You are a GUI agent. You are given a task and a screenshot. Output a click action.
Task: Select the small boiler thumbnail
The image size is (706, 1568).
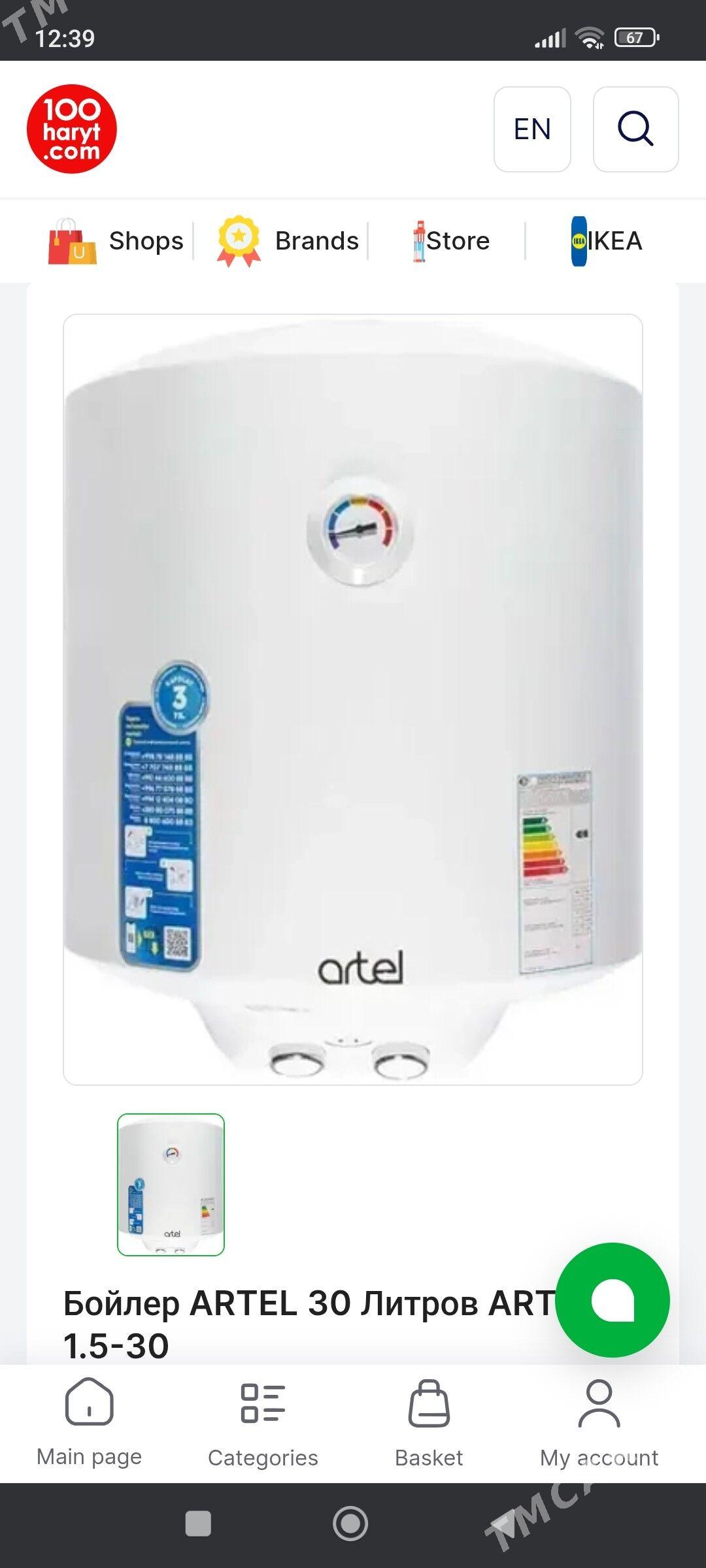(171, 1184)
